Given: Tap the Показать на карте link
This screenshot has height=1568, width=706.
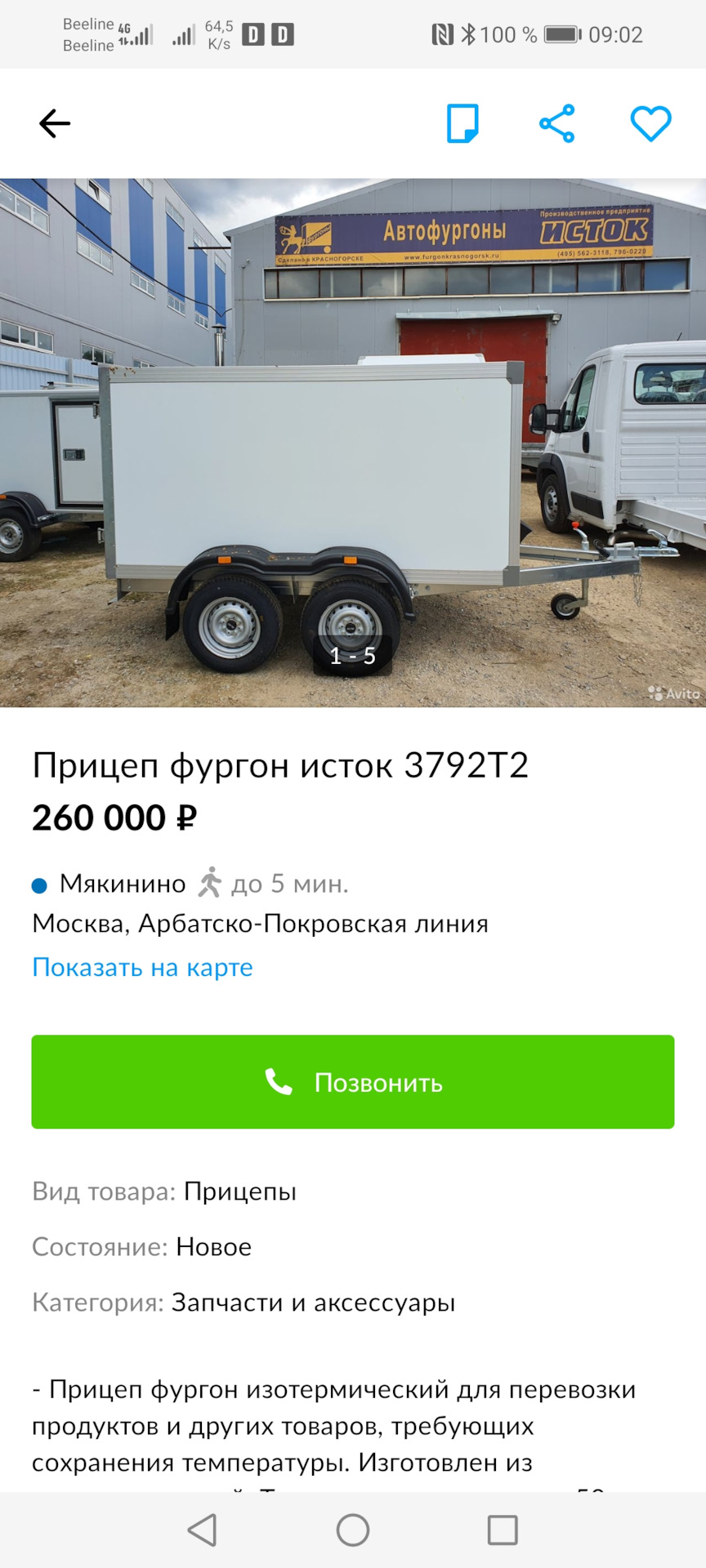Looking at the screenshot, I should [x=142, y=967].
